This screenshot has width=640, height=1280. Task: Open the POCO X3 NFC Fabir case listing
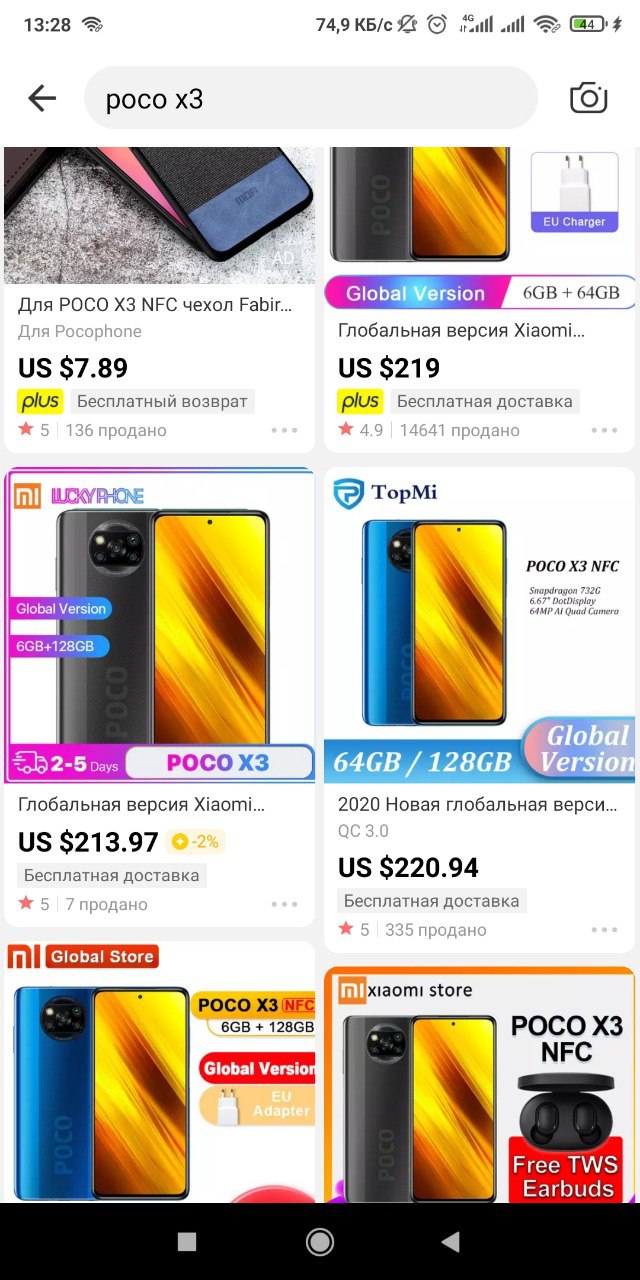coord(160,299)
